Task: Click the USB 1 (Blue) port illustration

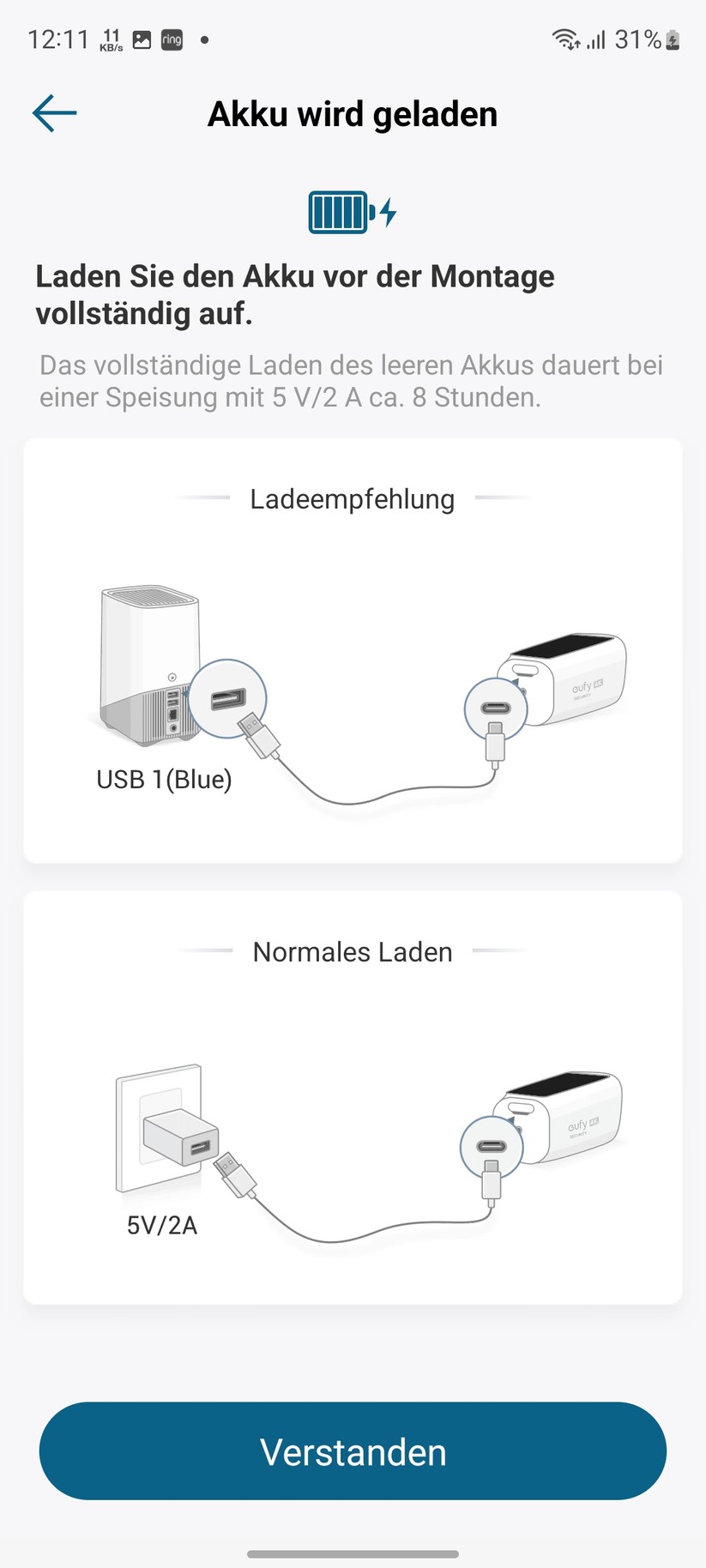Action: [x=226, y=699]
